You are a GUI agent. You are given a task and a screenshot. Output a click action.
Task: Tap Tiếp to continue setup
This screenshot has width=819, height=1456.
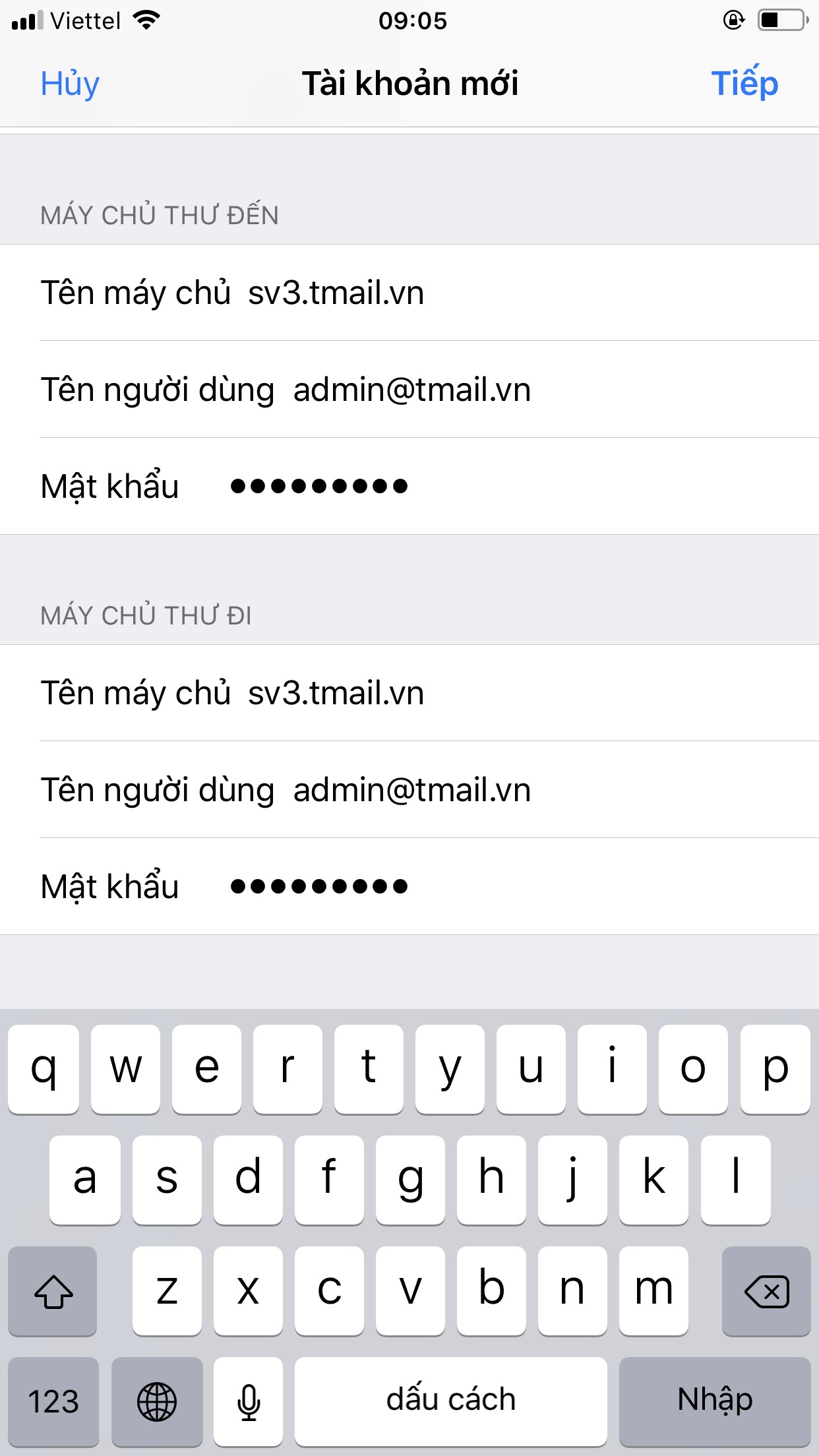click(745, 83)
